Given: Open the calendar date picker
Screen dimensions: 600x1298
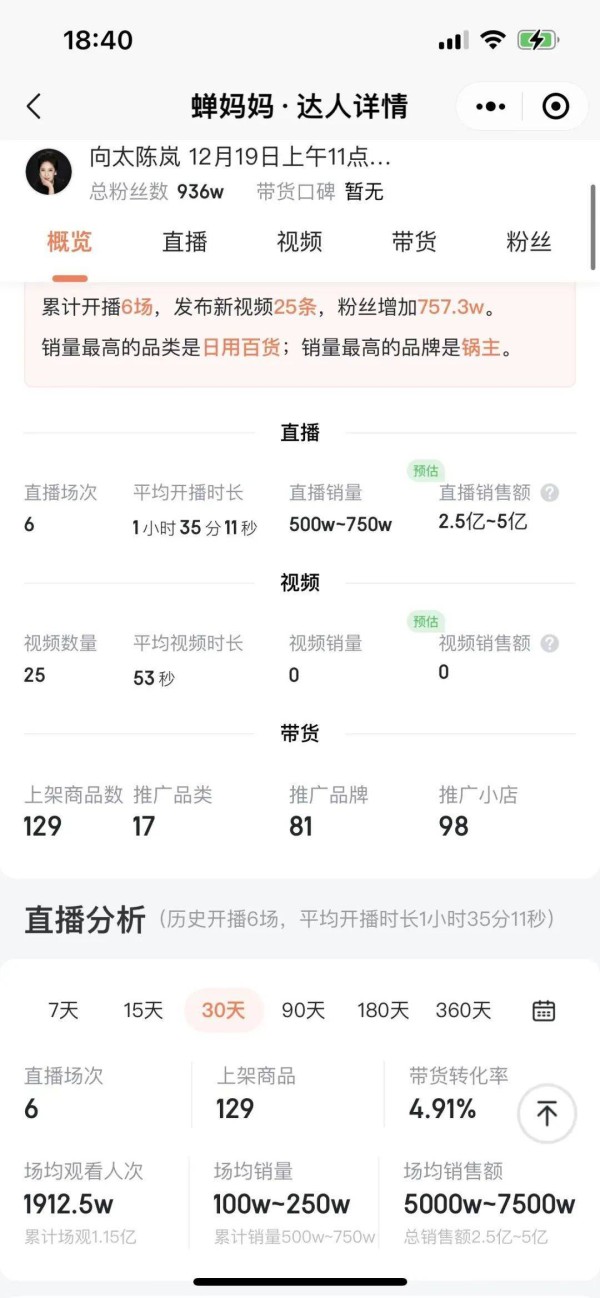Looking at the screenshot, I should [543, 1010].
